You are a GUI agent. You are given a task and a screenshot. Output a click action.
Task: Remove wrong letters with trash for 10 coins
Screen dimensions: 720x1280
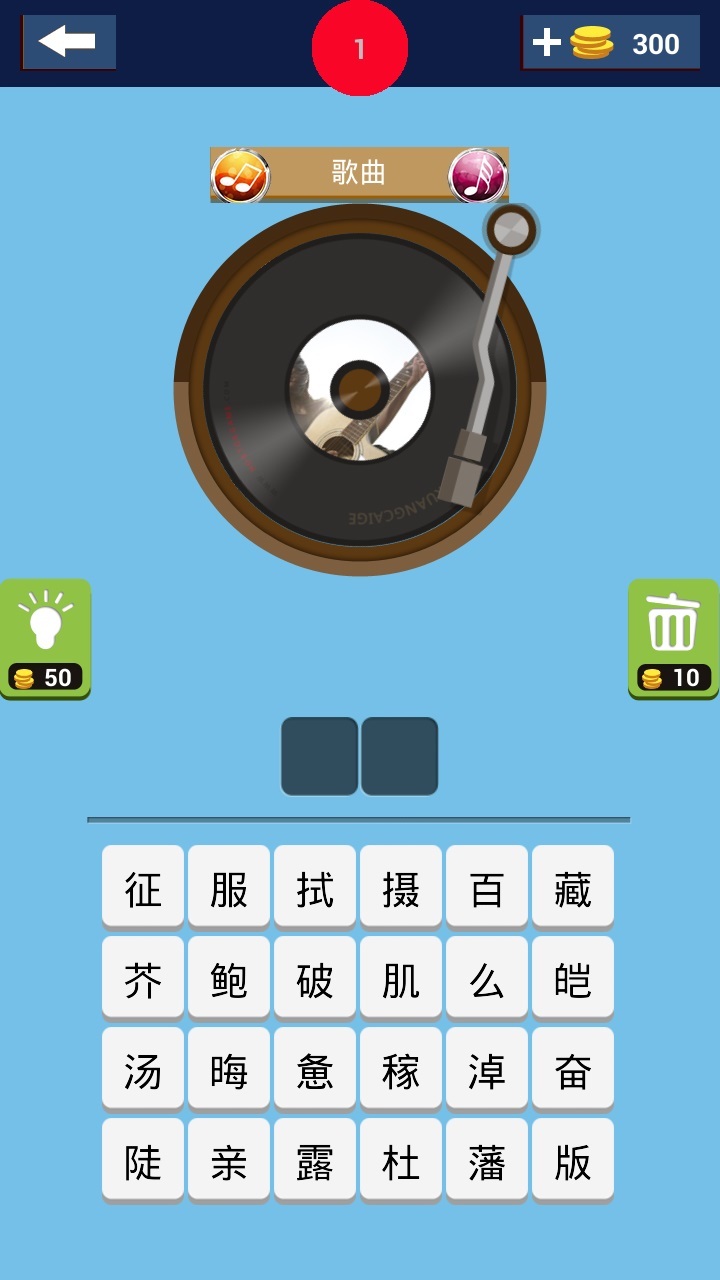pyautogui.click(x=673, y=638)
